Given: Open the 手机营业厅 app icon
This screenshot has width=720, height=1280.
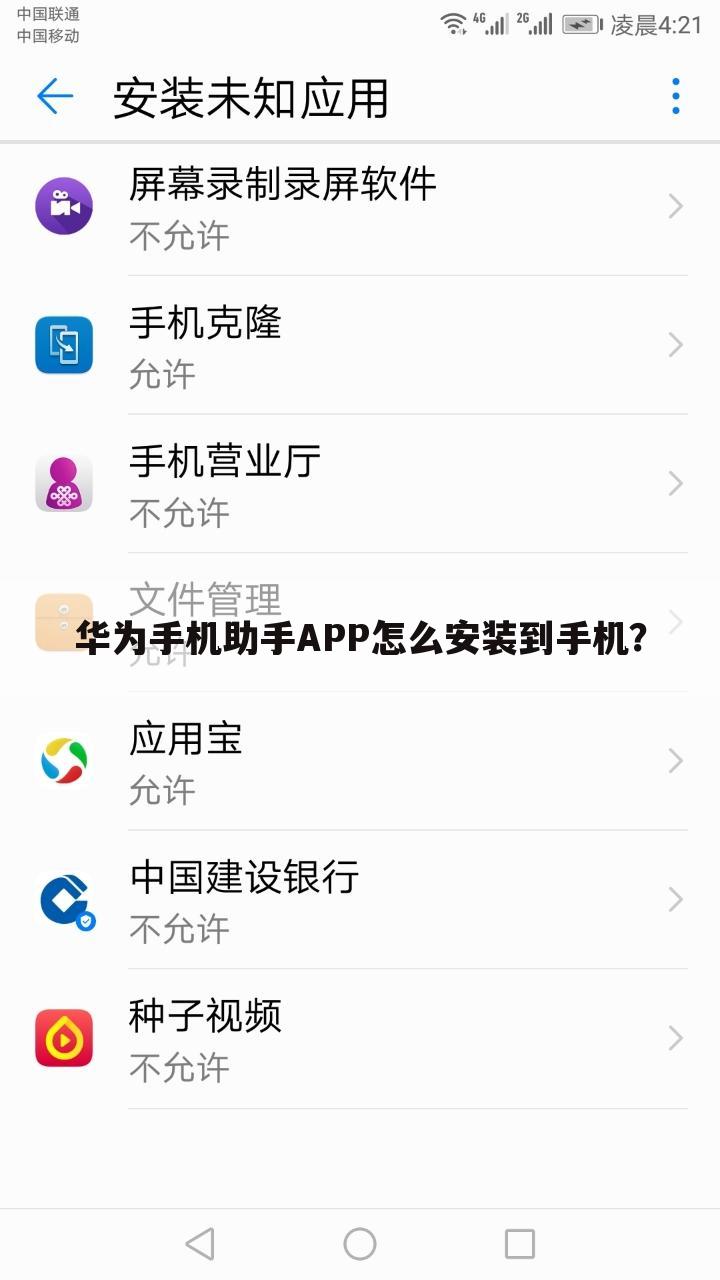Looking at the screenshot, I should (64, 483).
